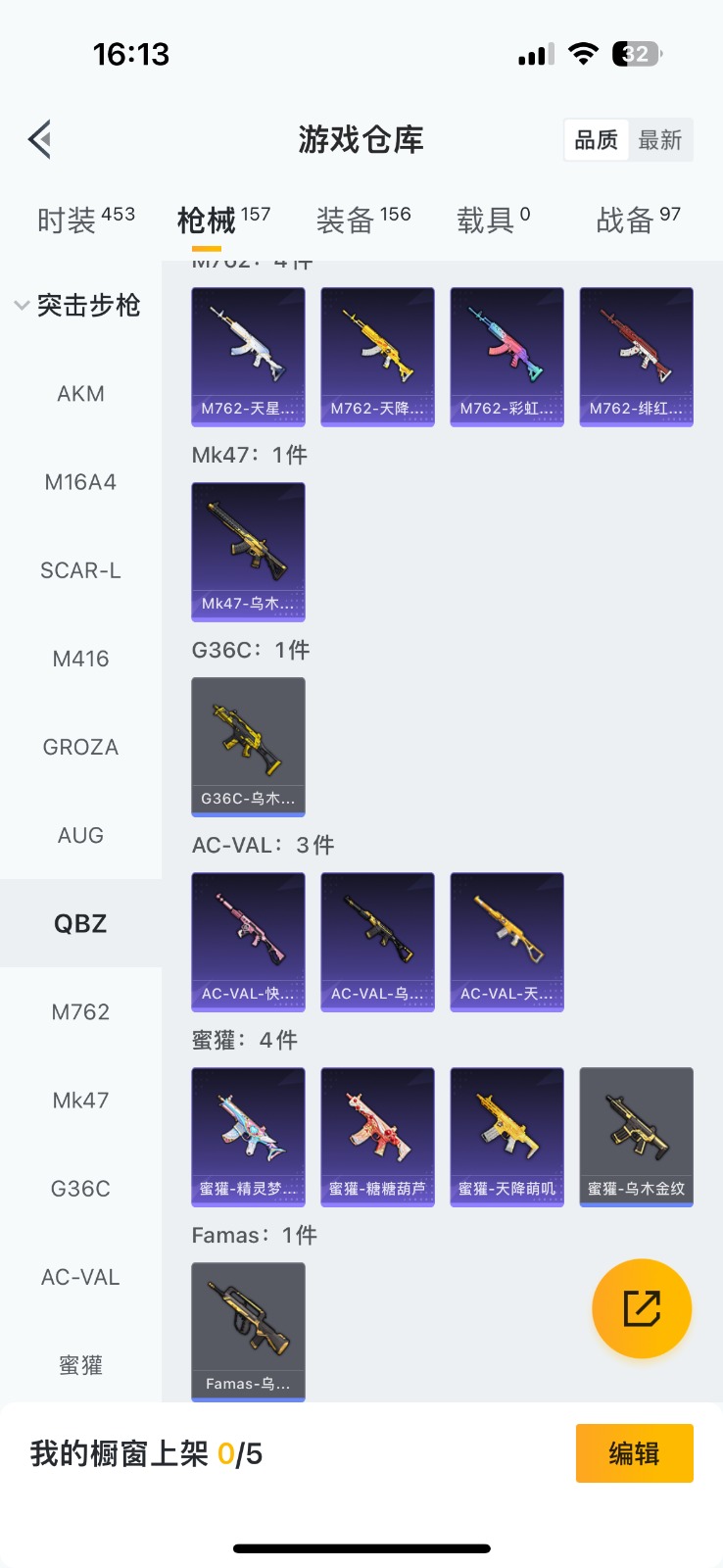
Task: Jump to GROZA in the sidebar
Action: (80, 747)
